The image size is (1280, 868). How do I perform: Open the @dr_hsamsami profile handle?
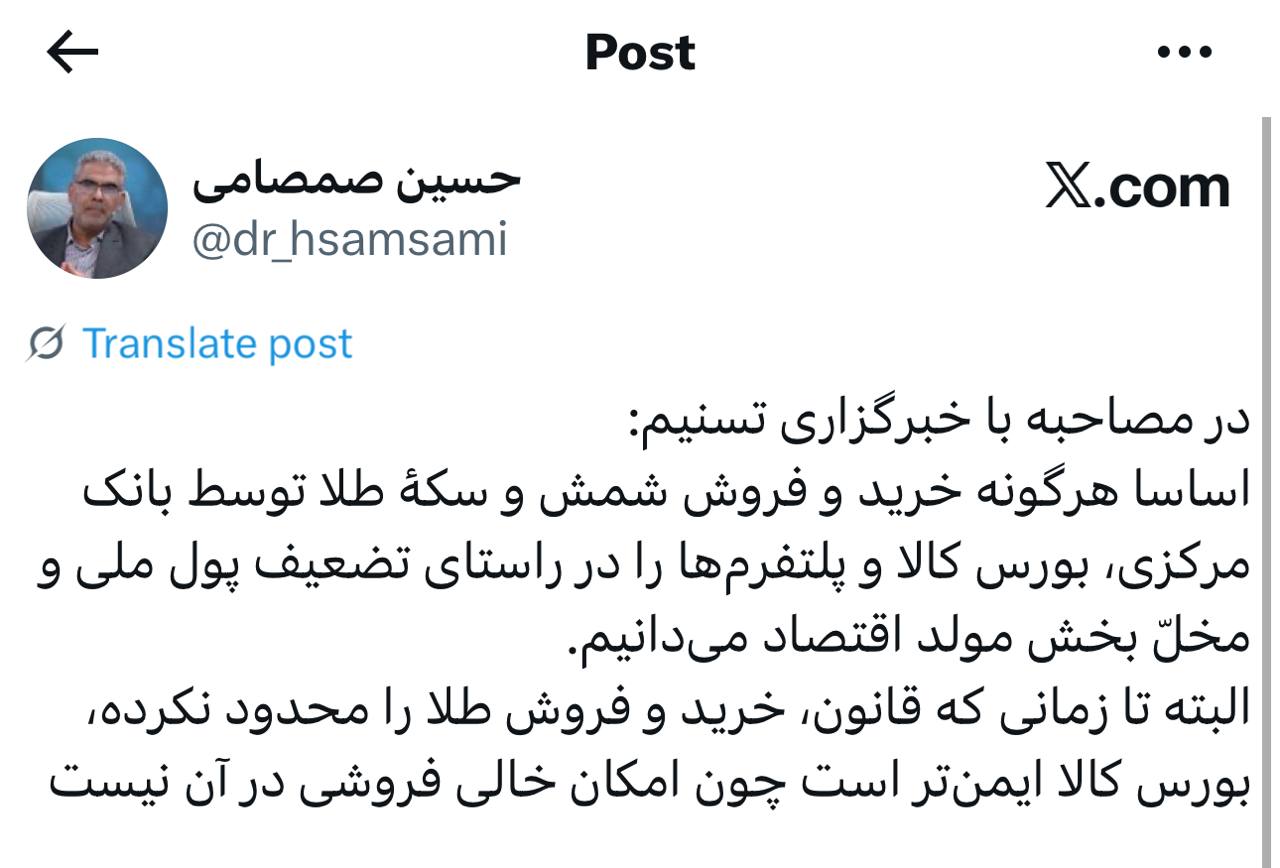(349, 241)
